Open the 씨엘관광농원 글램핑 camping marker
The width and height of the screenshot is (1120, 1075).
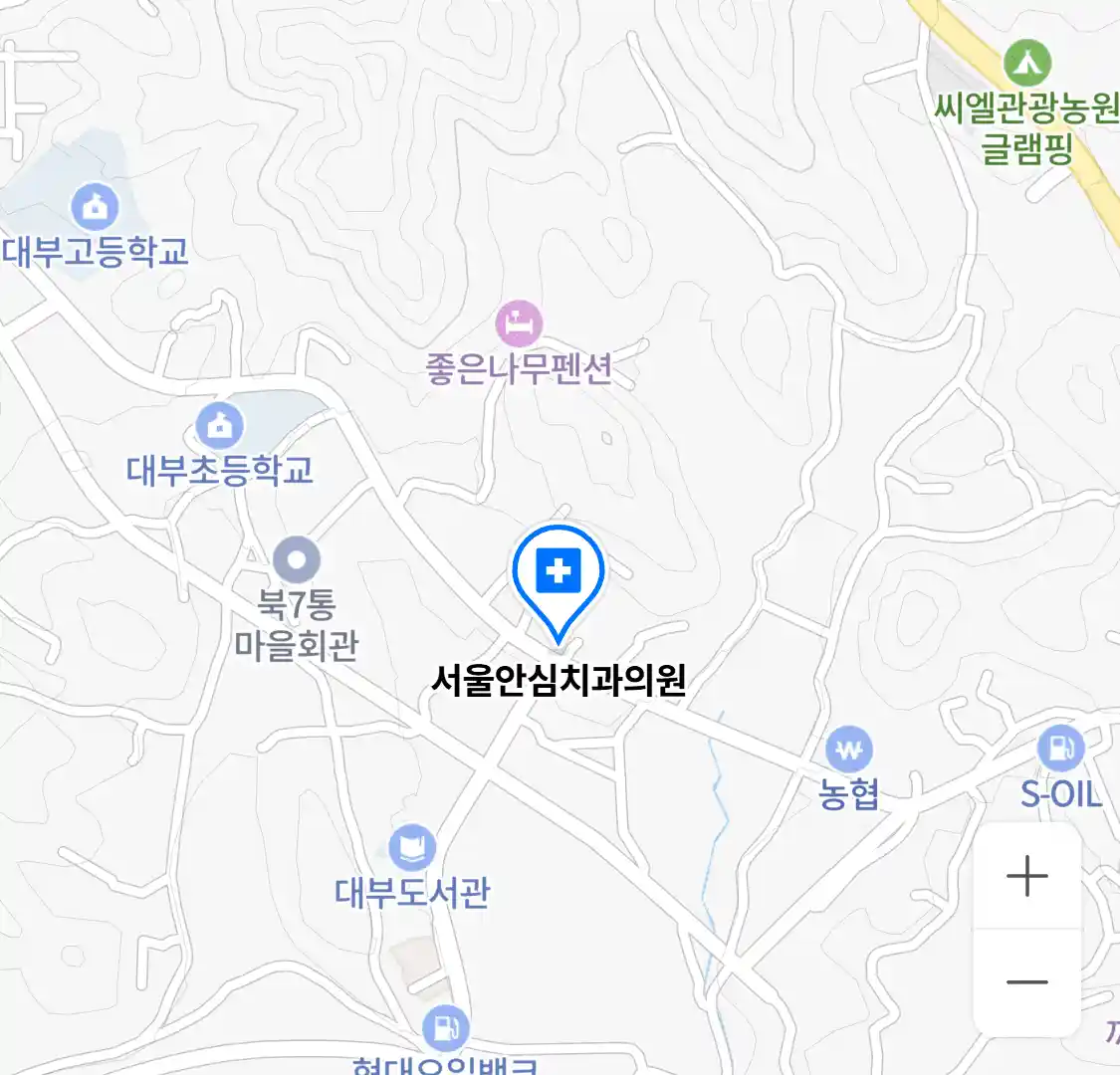pyautogui.click(x=1027, y=65)
